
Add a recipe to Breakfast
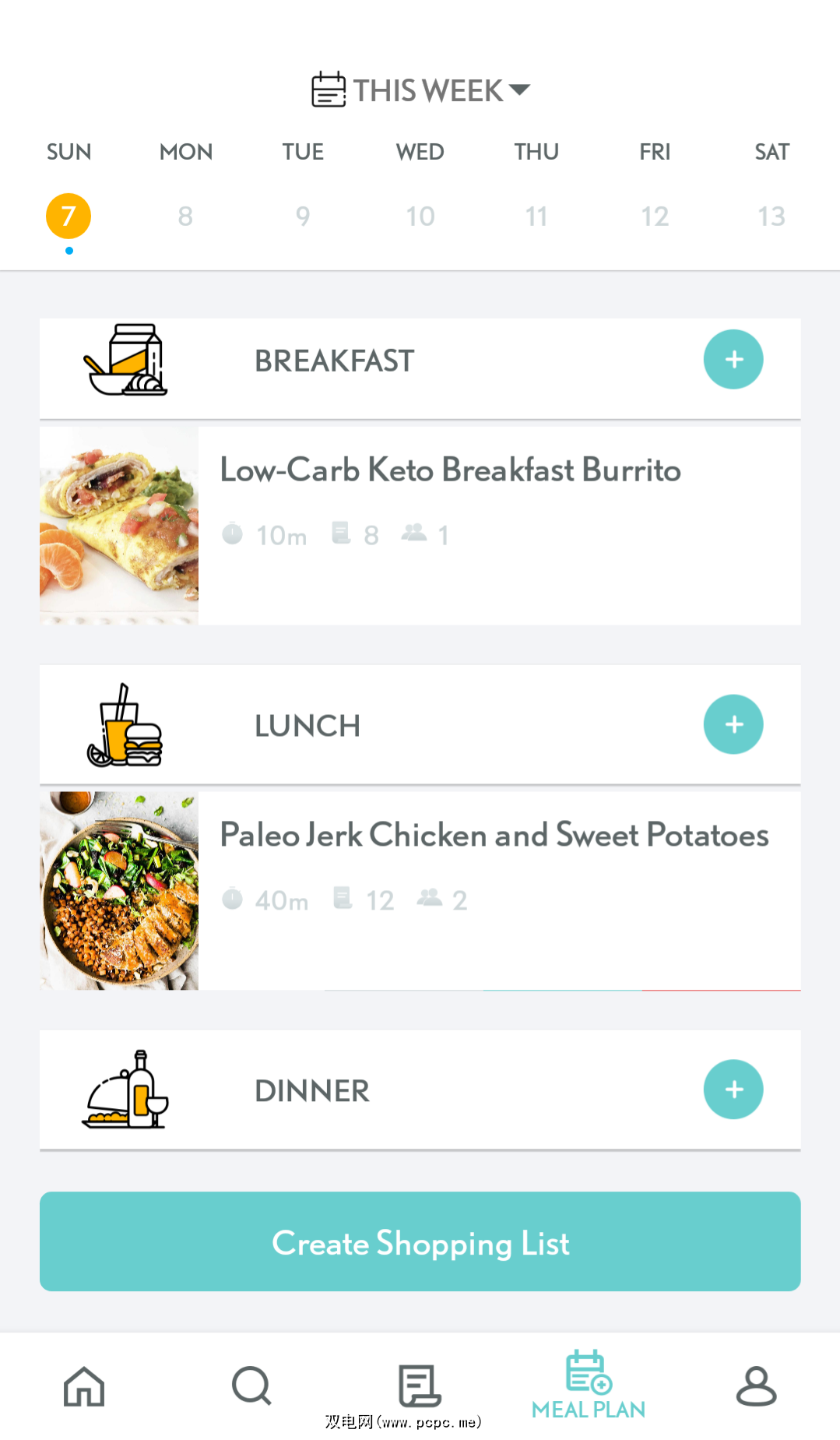point(733,360)
